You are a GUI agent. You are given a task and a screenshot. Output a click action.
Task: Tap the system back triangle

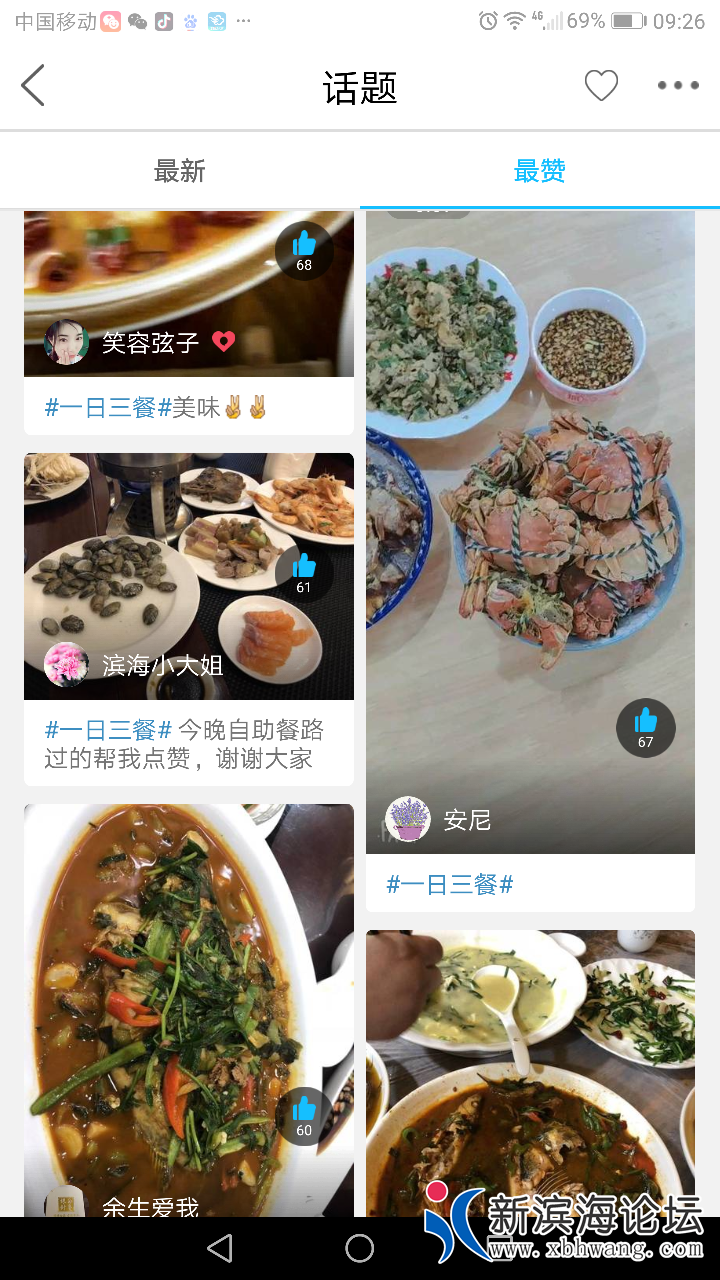click(x=220, y=1248)
